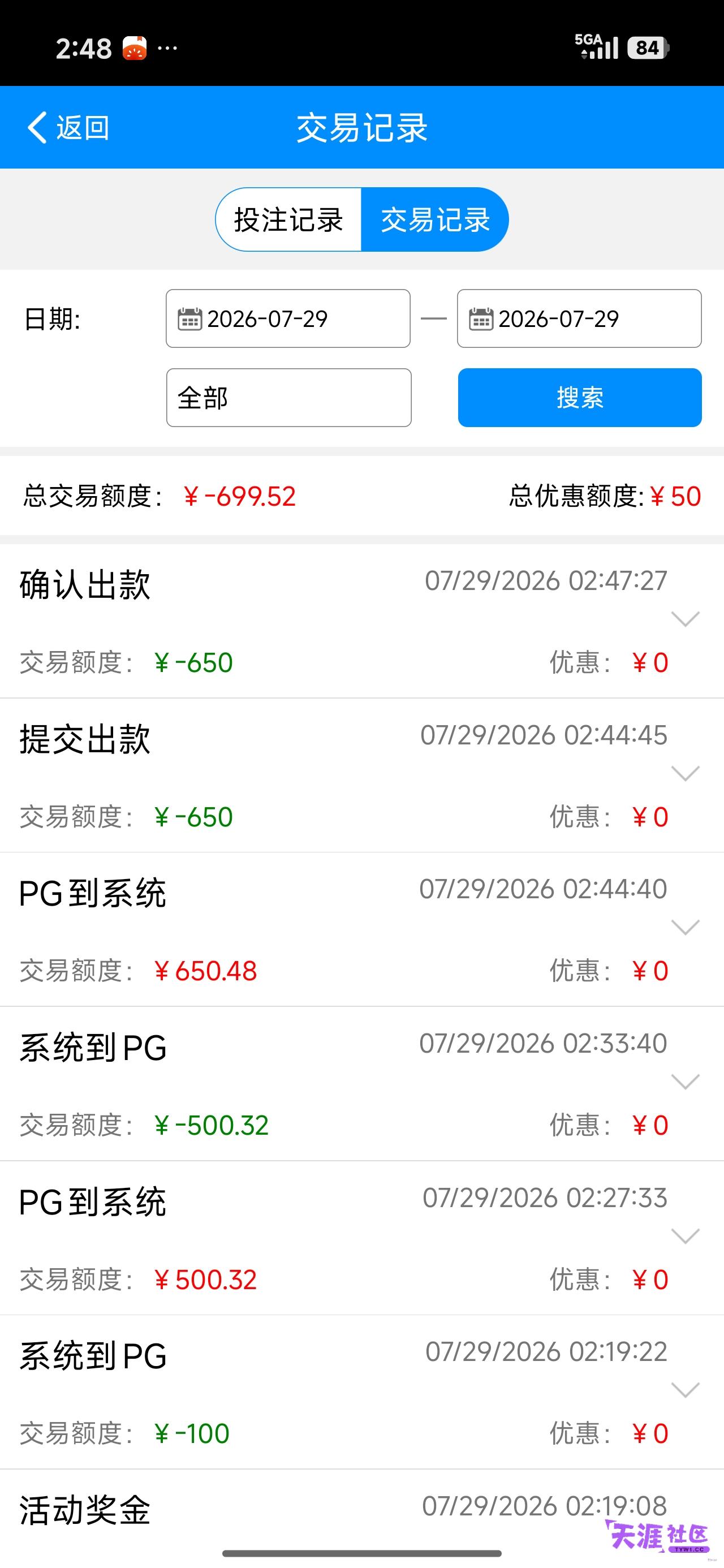Viewport: 724px width, 1568px height.
Task: Tap the 搜索 button
Action: pyautogui.click(x=580, y=398)
